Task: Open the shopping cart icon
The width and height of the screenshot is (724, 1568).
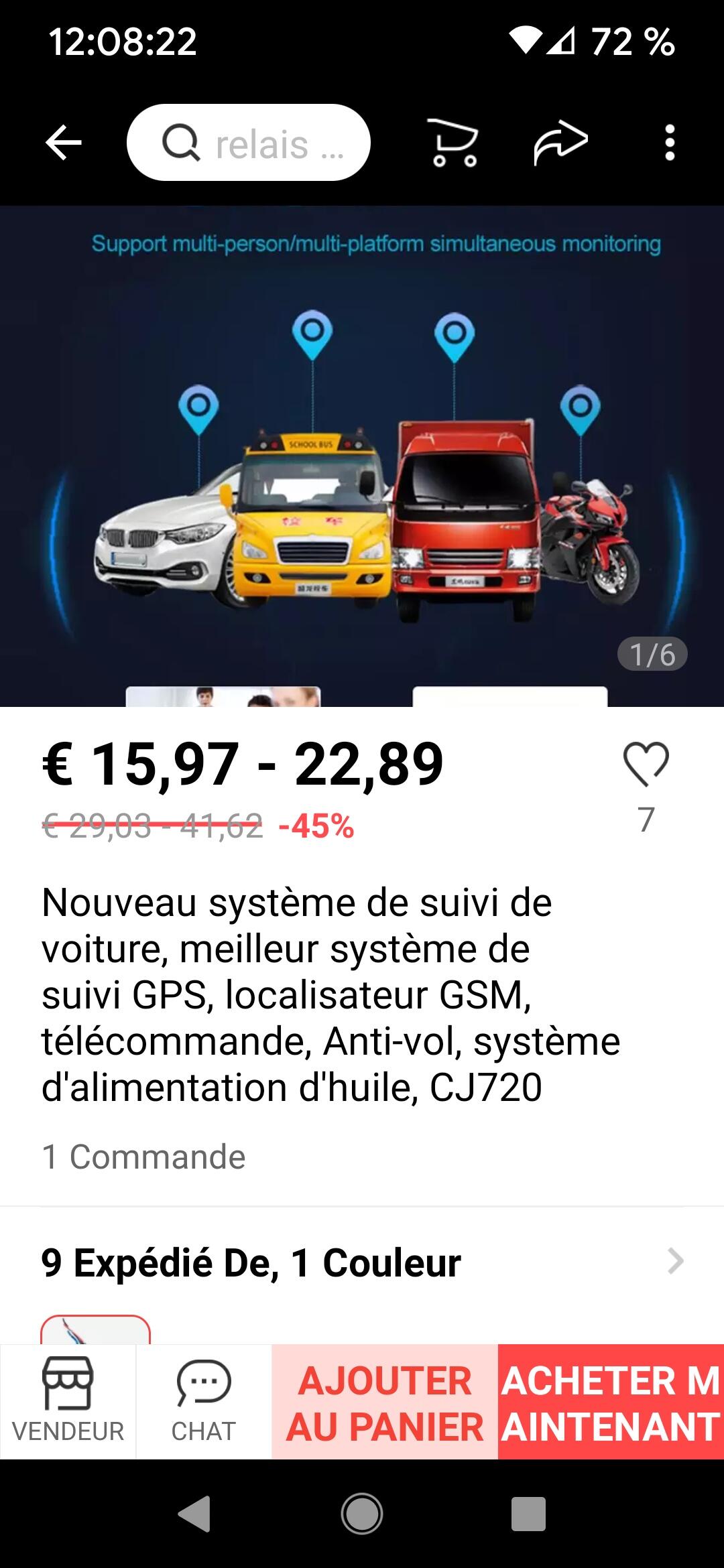Action: point(453,142)
